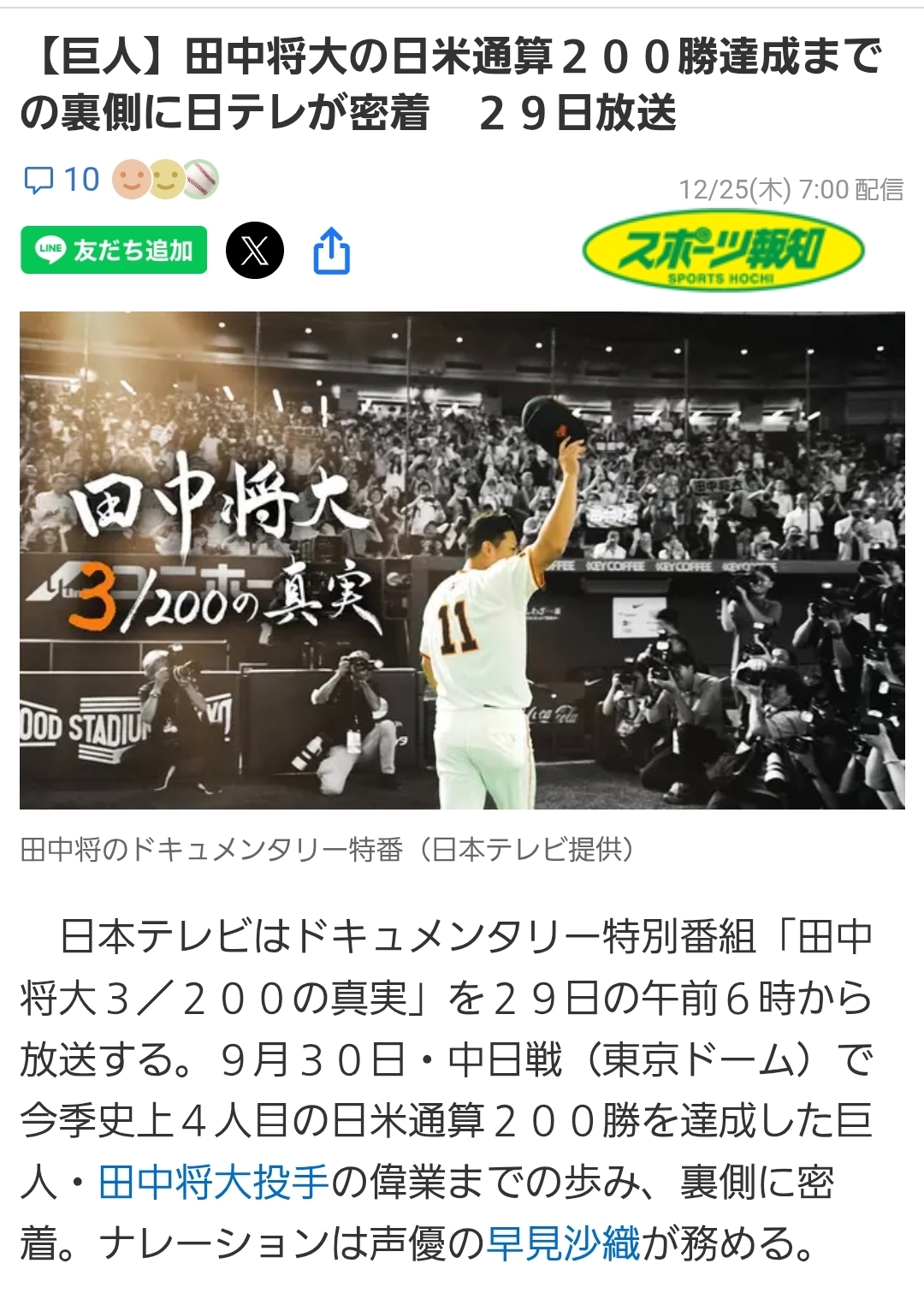Open the Sports Hochi publisher logo
924x1299 pixels.
point(723,251)
